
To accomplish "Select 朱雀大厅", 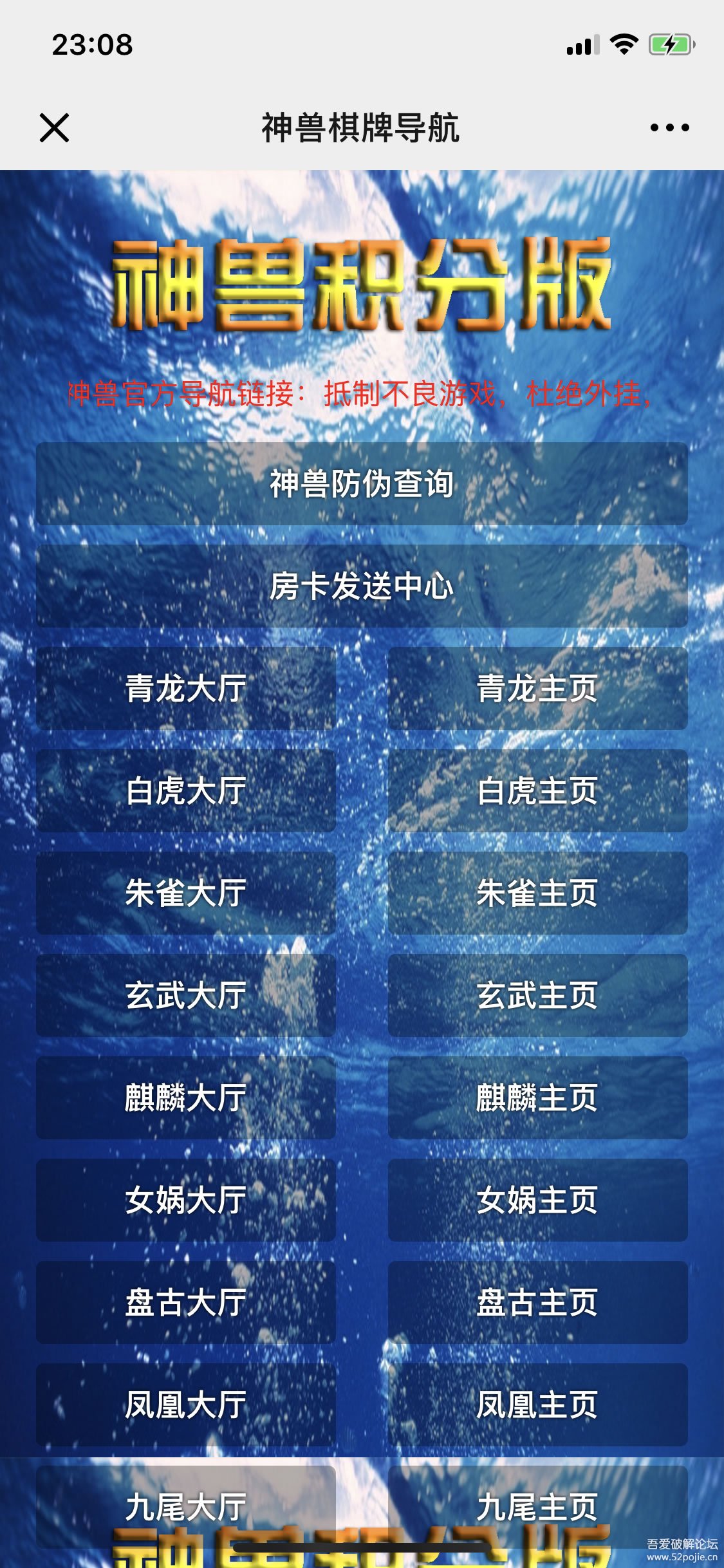I will tap(186, 893).
